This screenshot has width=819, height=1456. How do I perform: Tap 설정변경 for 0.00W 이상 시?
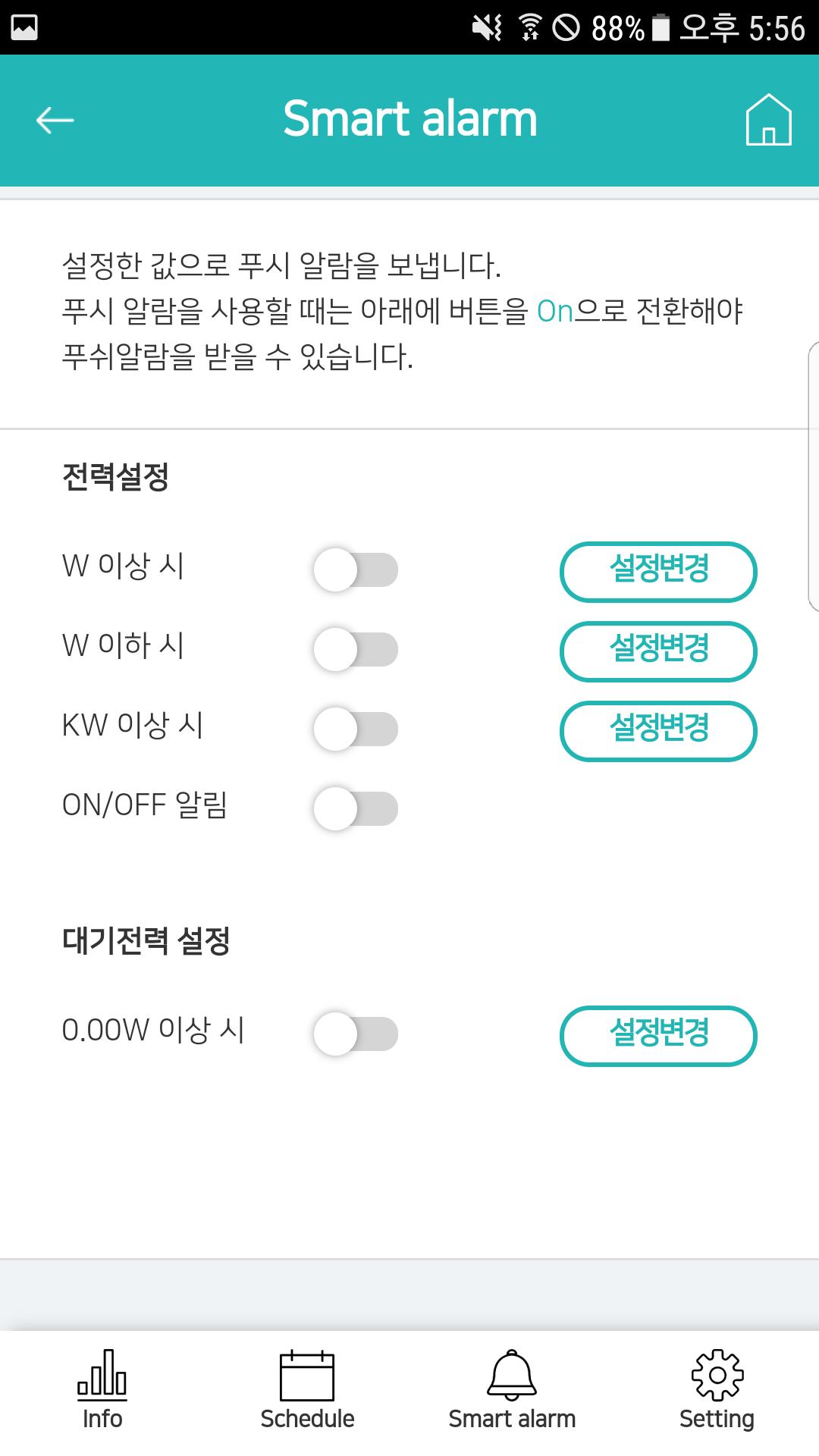[658, 1036]
